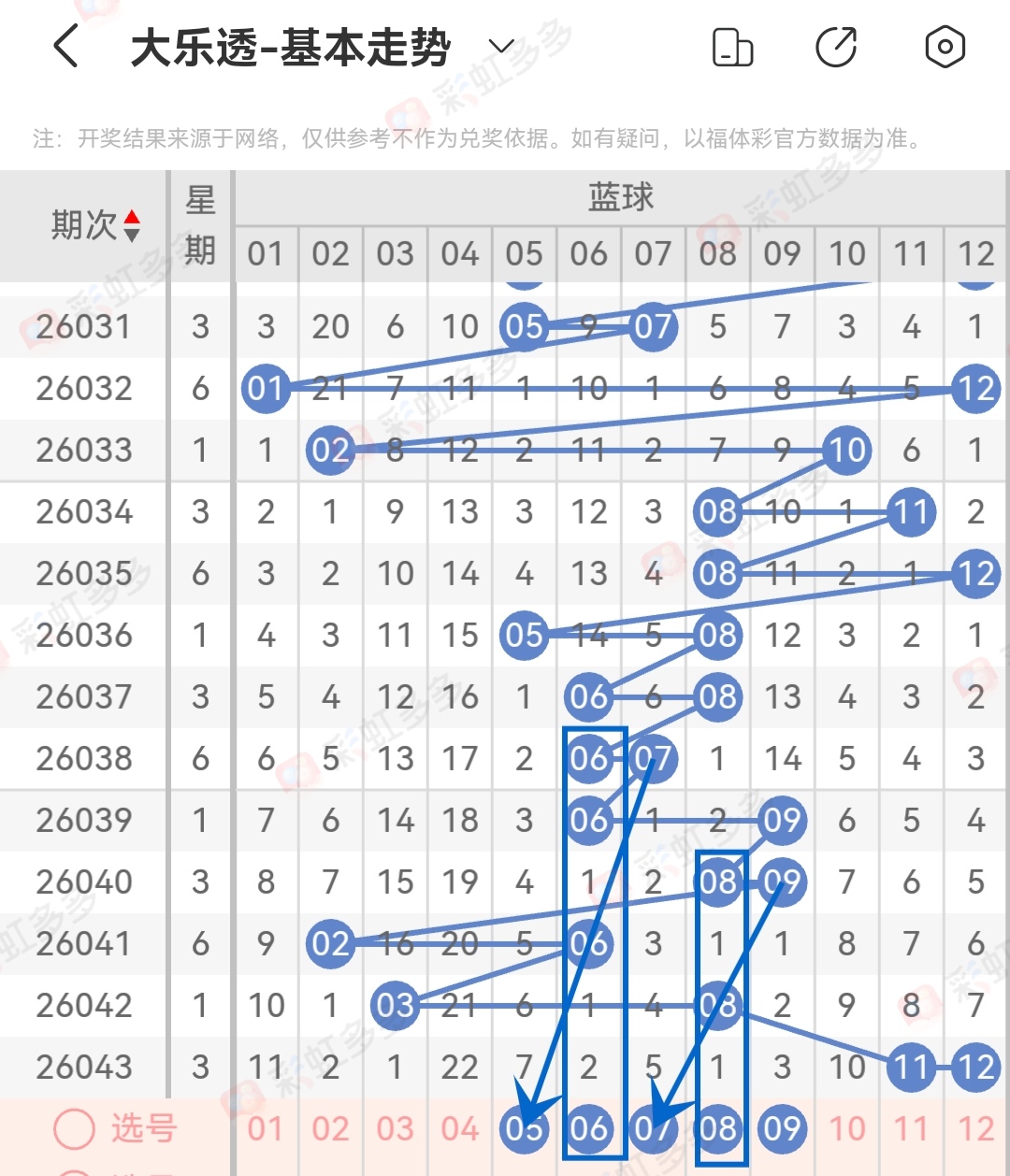Open the landscape mode icon in the toolbar

click(733, 46)
